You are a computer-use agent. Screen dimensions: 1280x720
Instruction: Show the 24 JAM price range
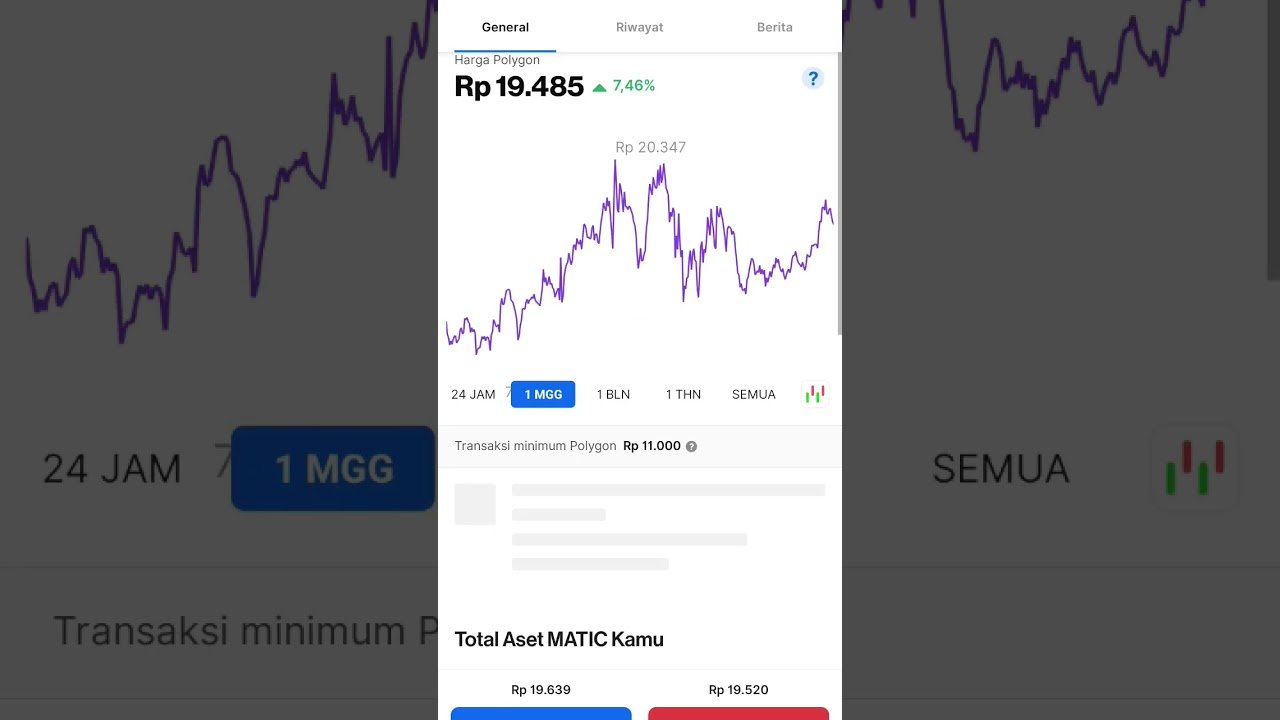tap(473, 394)
